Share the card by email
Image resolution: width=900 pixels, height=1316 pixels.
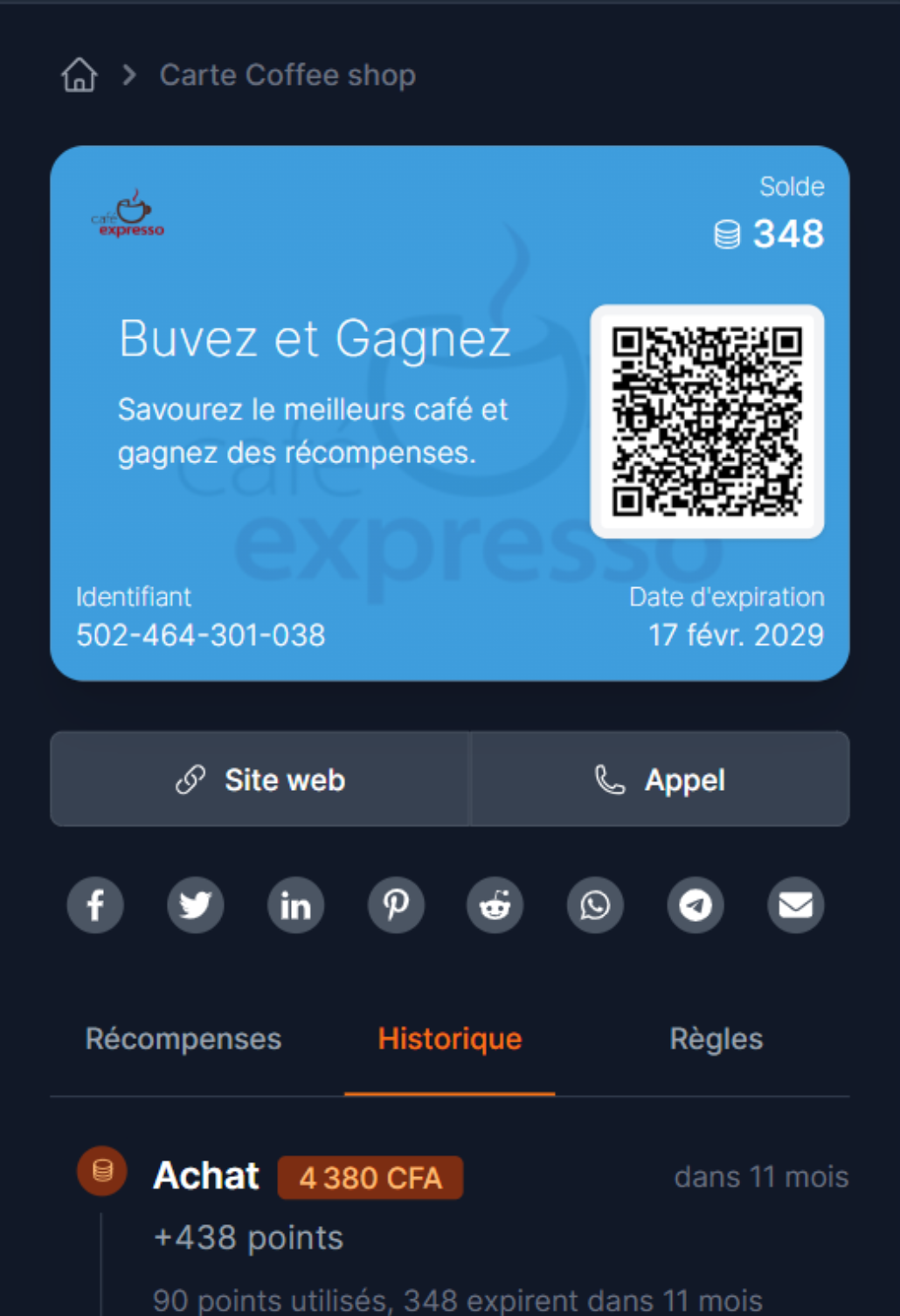795,904
